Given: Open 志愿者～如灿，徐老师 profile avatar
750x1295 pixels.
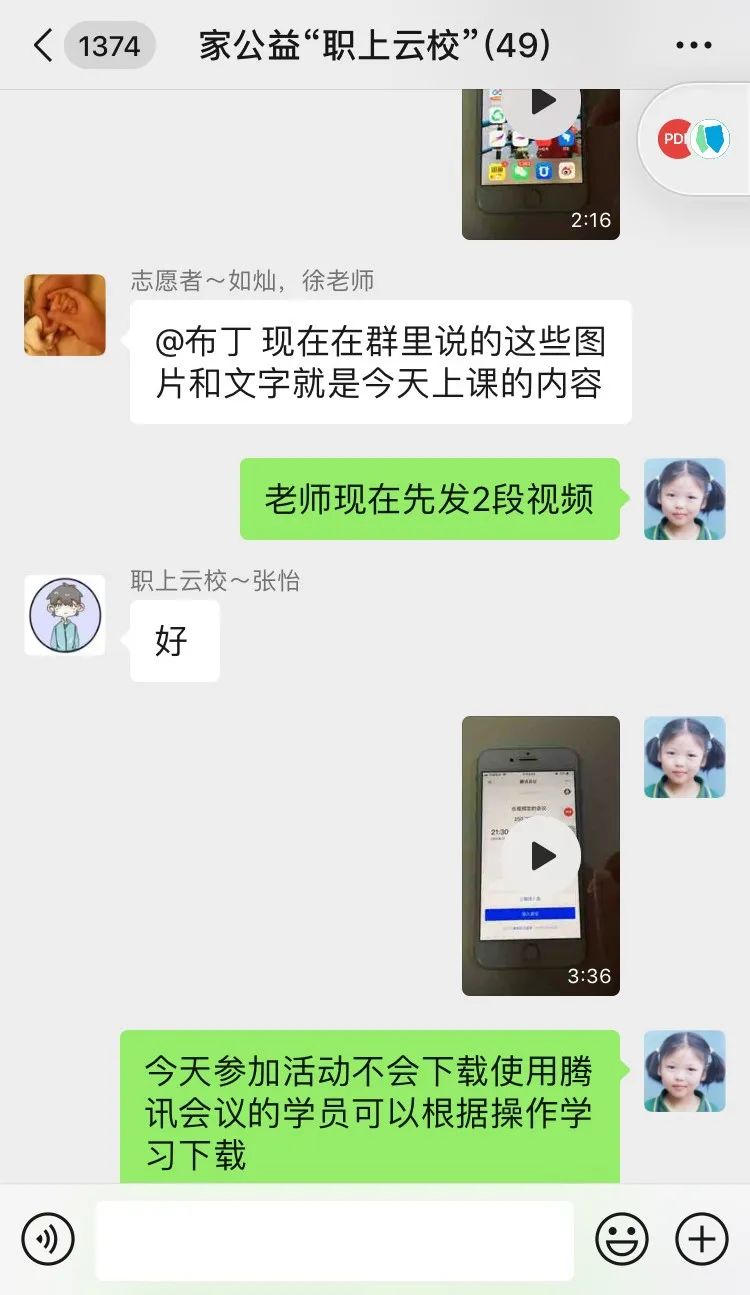Looking at the screenshot, I should 65,315.
